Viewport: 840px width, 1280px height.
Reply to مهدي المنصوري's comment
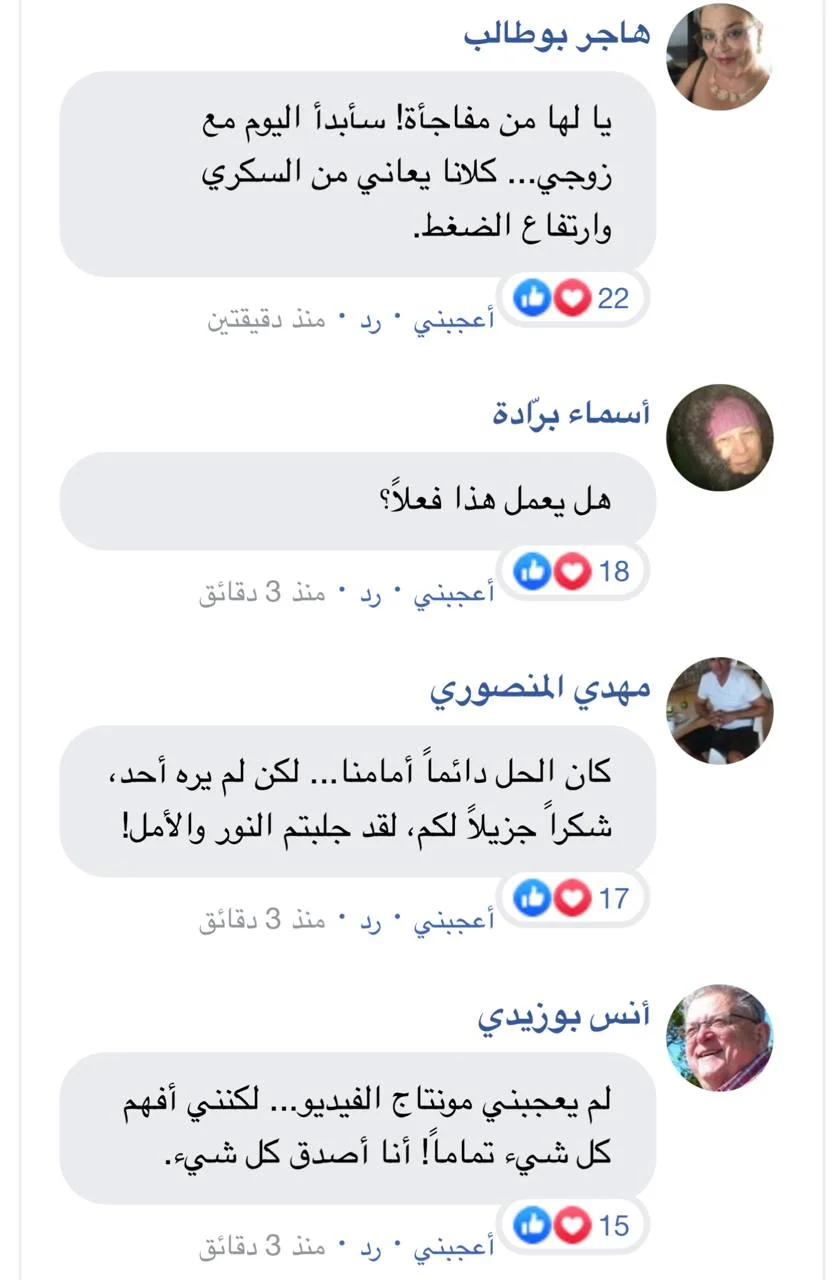click(x=371, y=921)
